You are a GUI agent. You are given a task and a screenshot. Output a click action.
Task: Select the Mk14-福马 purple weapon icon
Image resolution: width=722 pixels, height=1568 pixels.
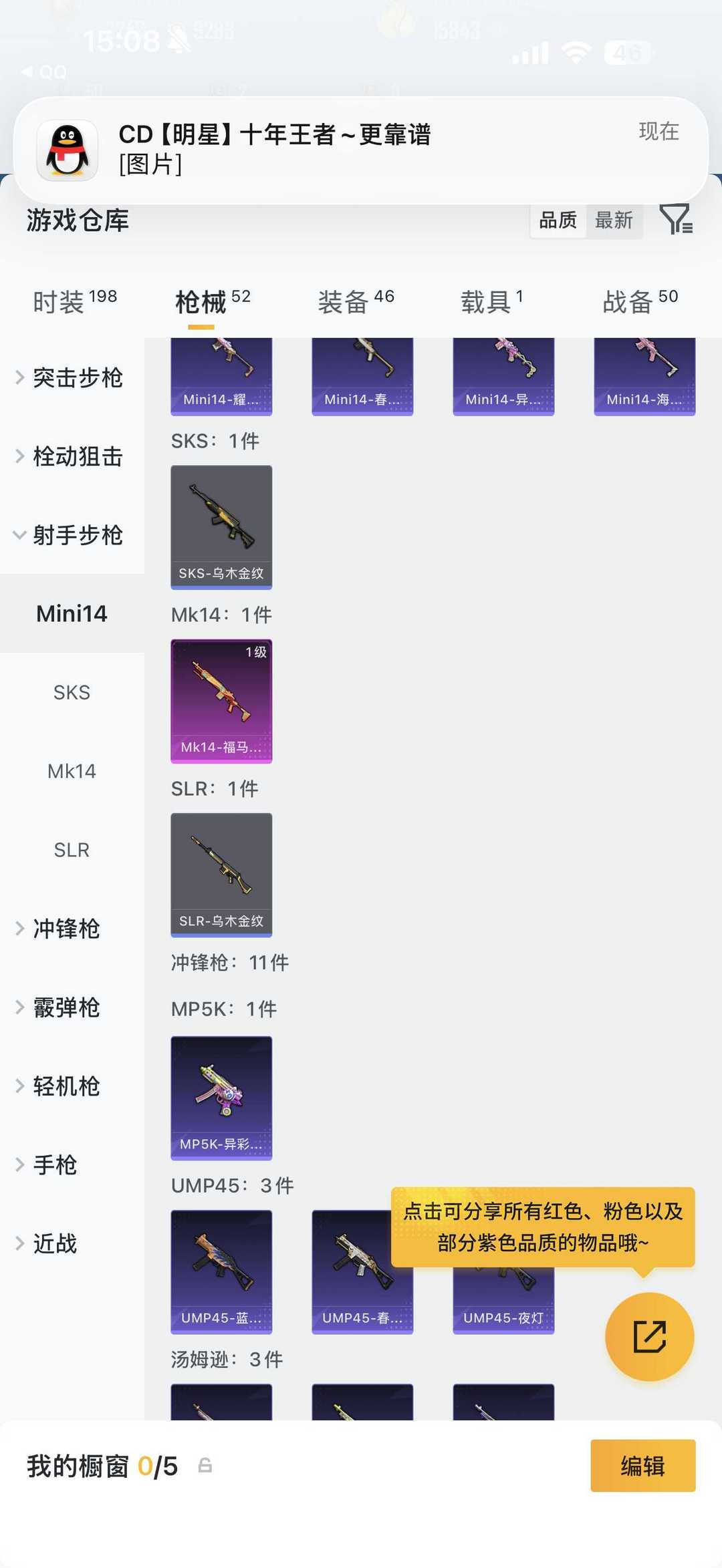(x=221, y=700)
